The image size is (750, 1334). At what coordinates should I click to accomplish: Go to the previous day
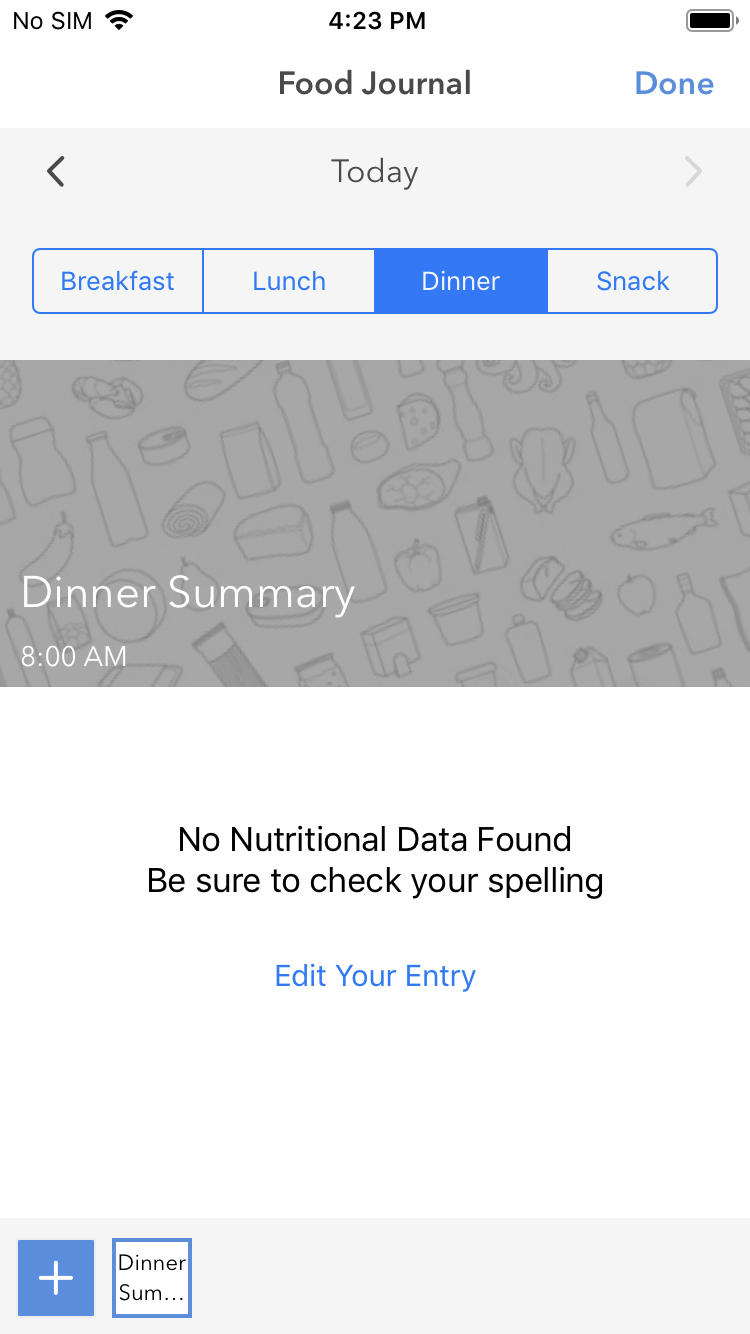tap(56, 172)
